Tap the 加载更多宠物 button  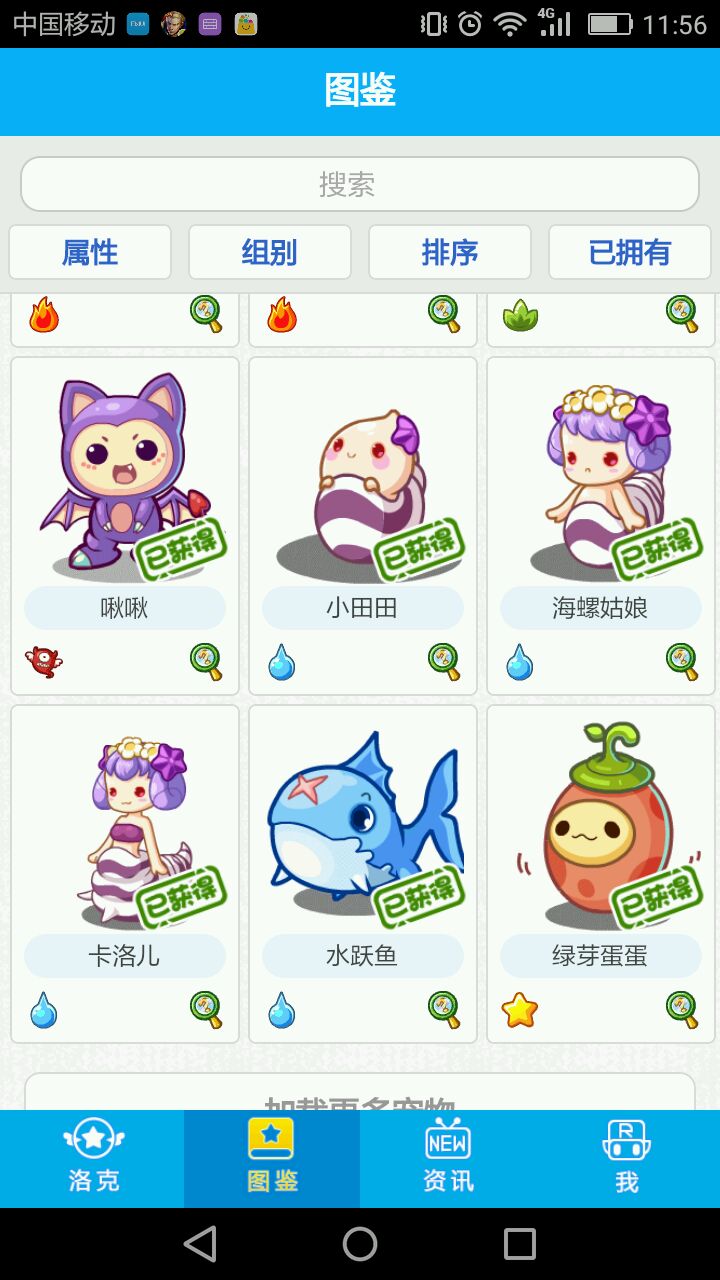click(360, 1094)
